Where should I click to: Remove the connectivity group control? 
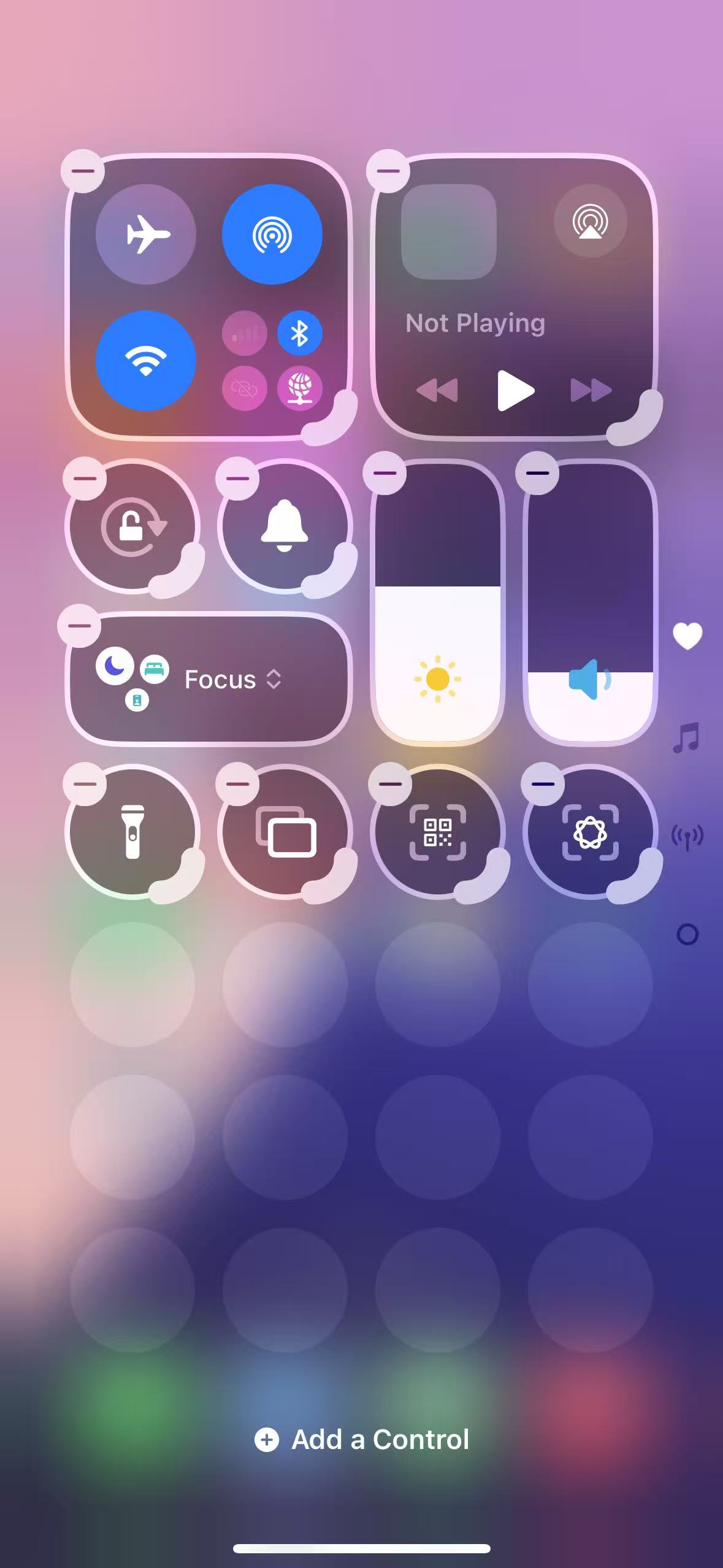tap(83, 171)
